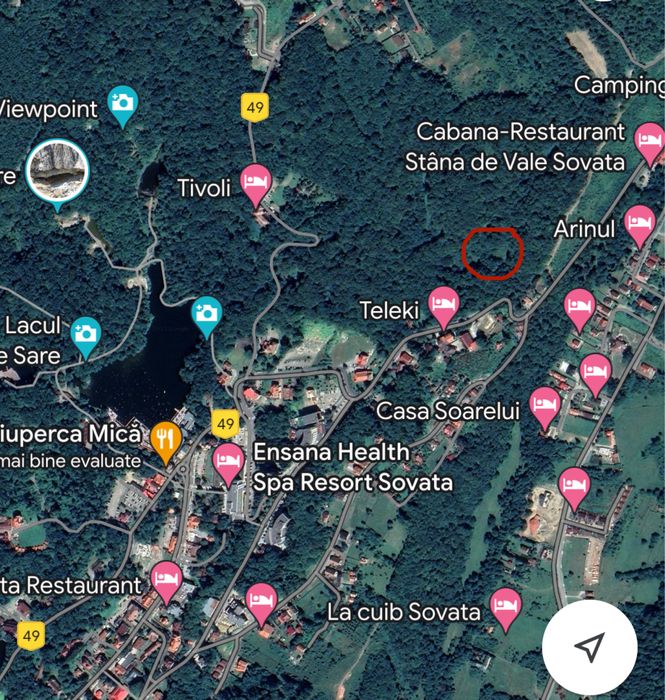Open Cabana-Restaurant Stâna de Vale Sovata pin
The width and height of the screenshot is (665, 700).
[650, 147]
